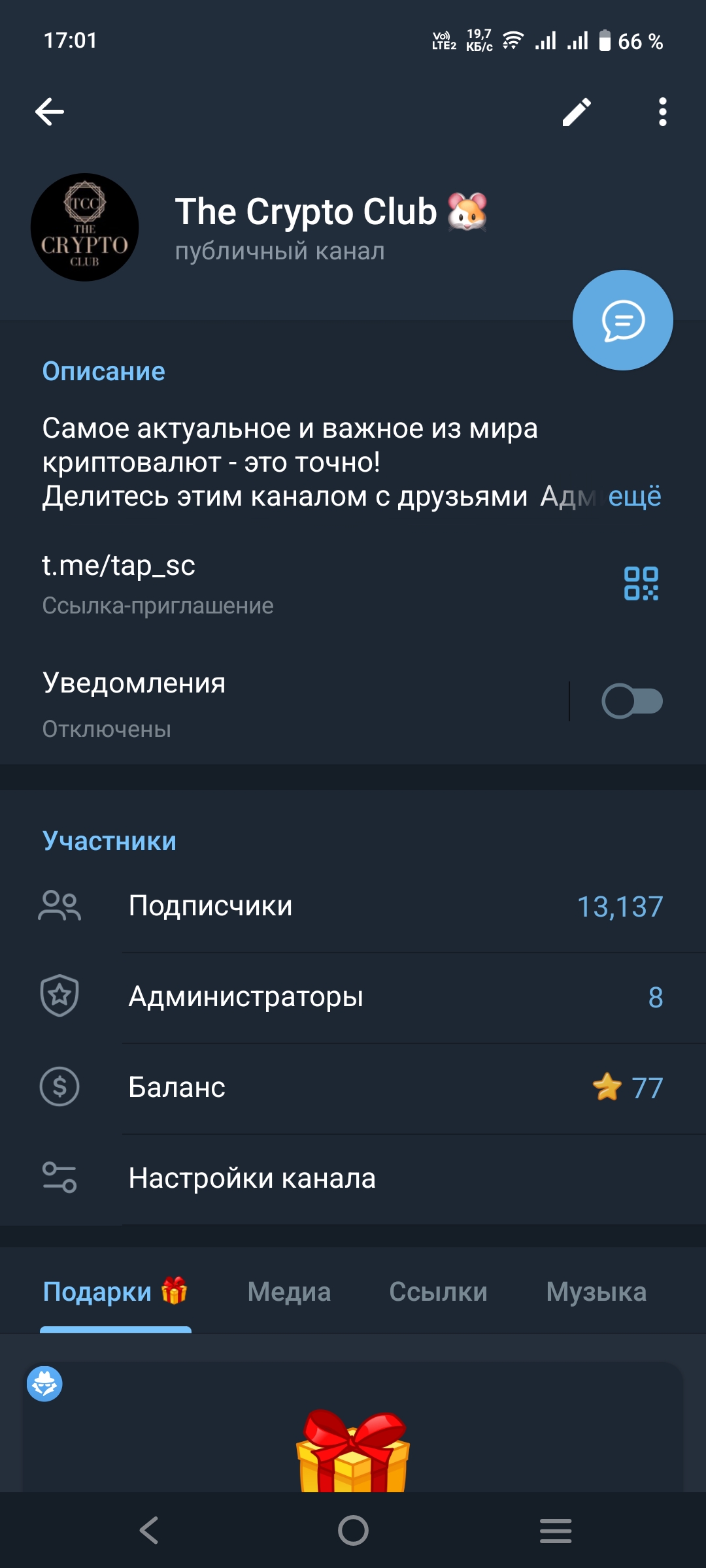Open the three-dot overflow menu
Image resolution: width=706 pixels, height=1568 pixels.
pos(662,111)
